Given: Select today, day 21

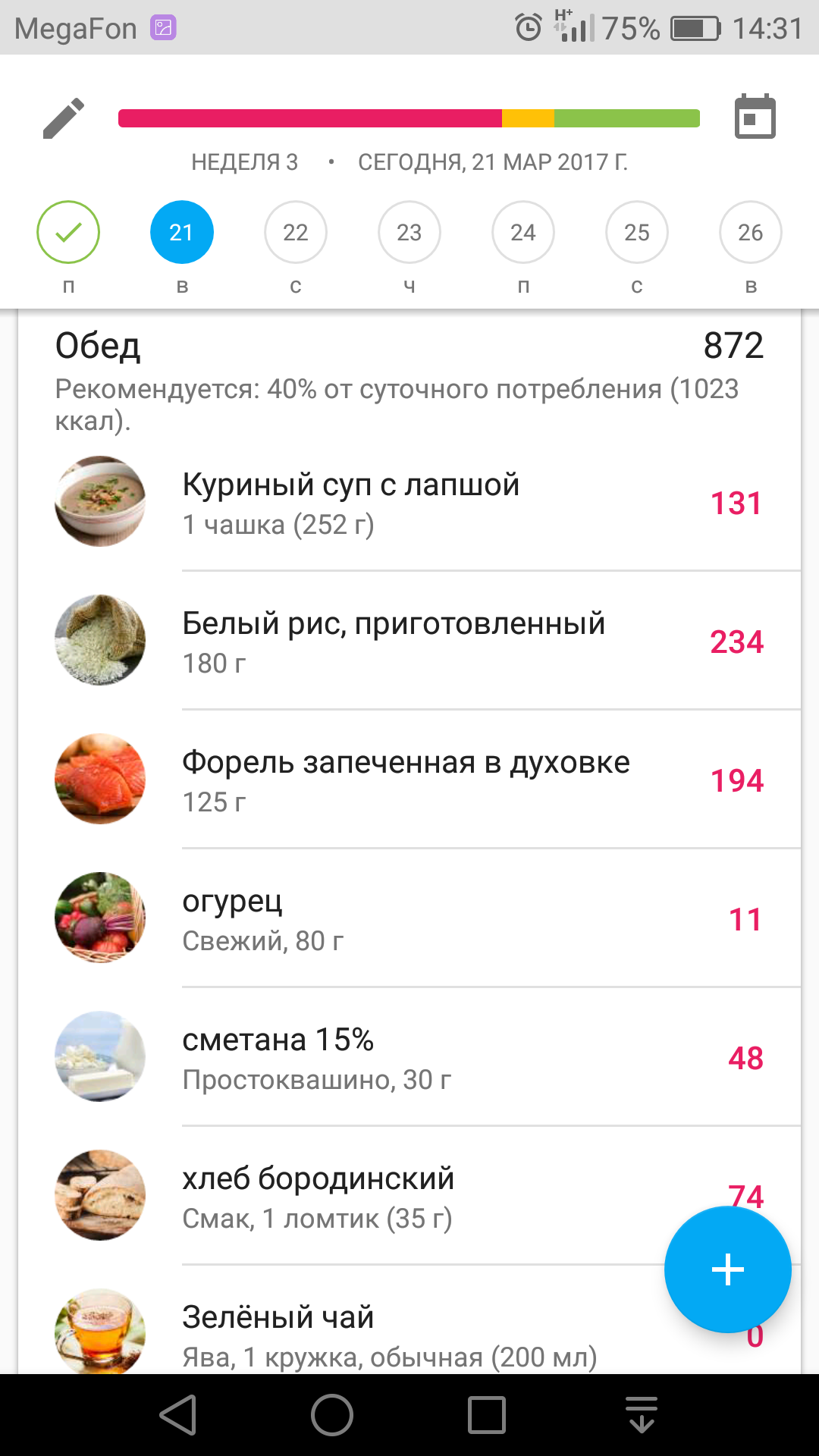Looking at the screenshot, I should click(182, 232).
